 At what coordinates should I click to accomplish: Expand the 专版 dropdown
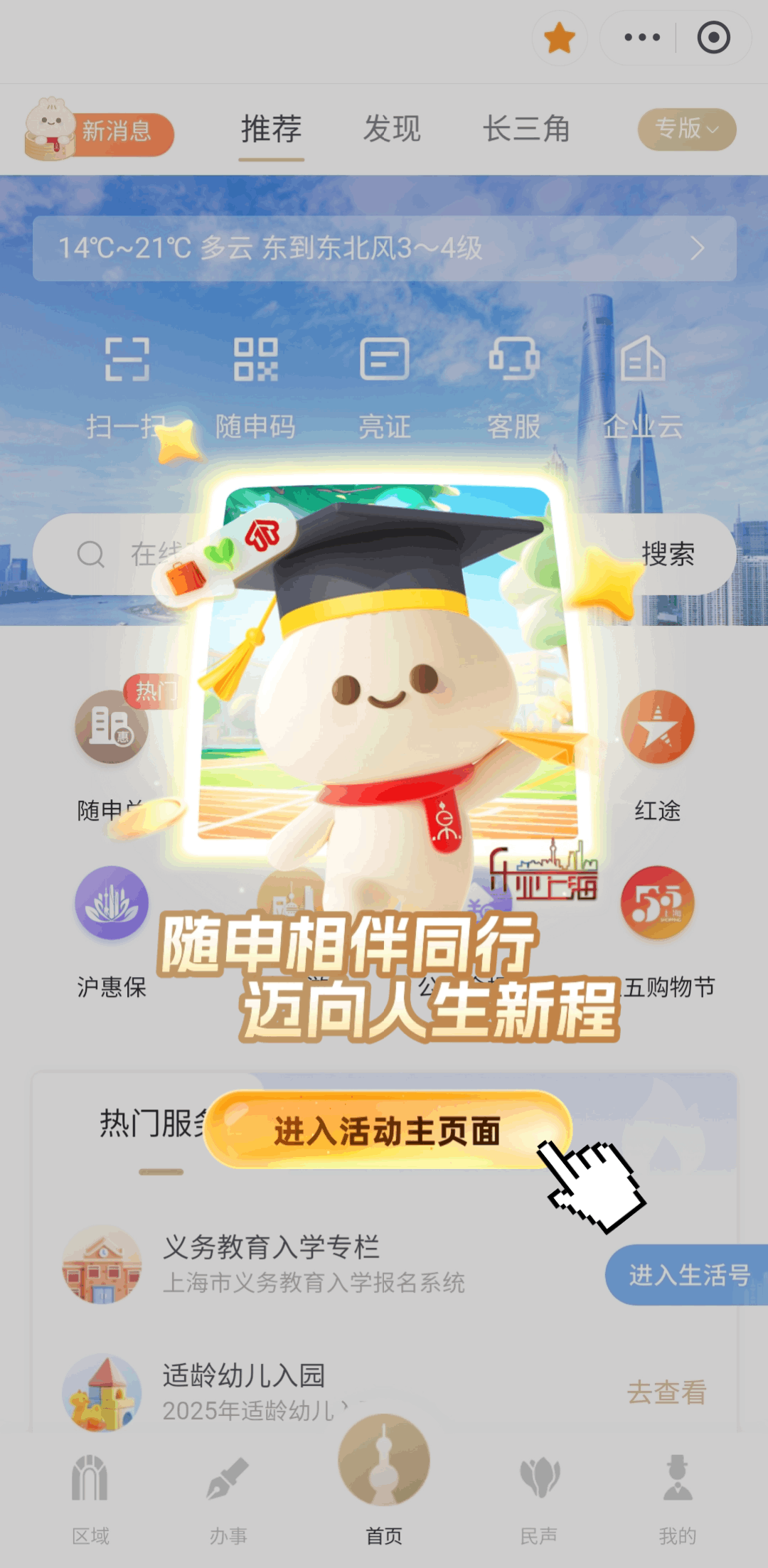pyautogui.click(x=686, y=129)
